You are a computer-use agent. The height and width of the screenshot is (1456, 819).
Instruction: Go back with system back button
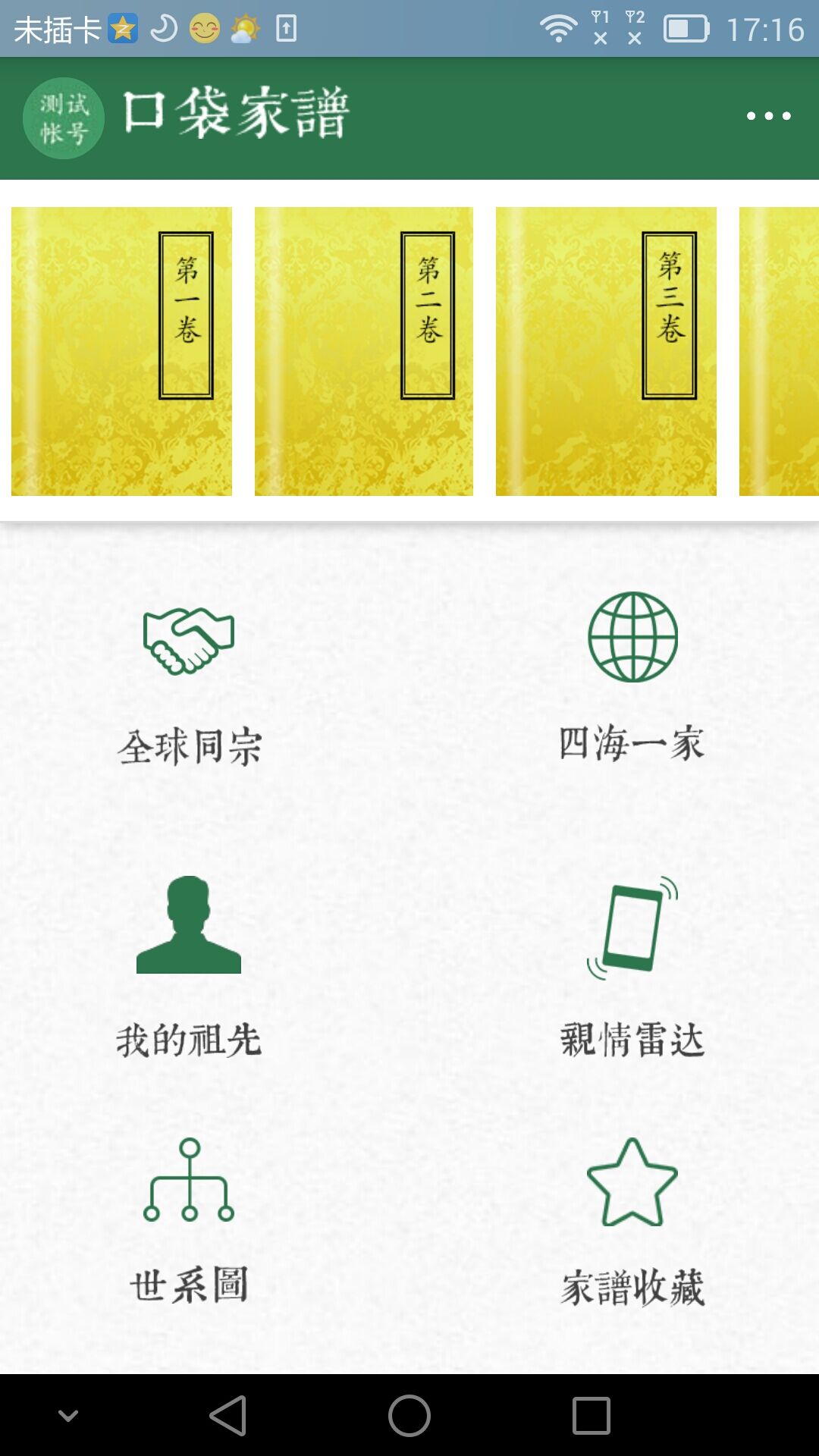pyautogui.click(x=228, y=1416)
